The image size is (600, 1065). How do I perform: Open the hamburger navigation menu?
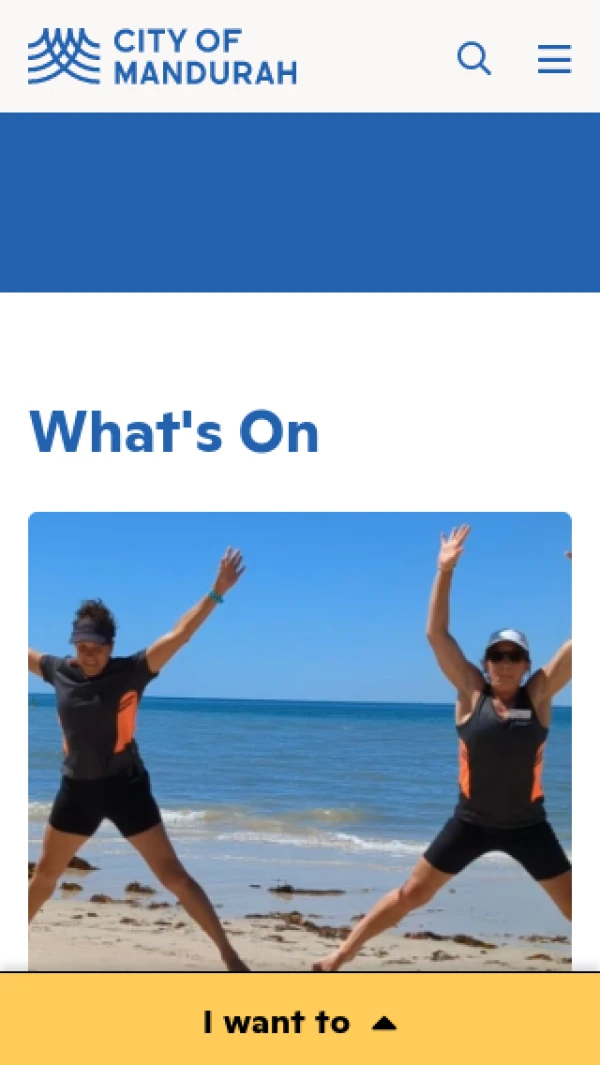pyautogui.click(x=554, y=59)
